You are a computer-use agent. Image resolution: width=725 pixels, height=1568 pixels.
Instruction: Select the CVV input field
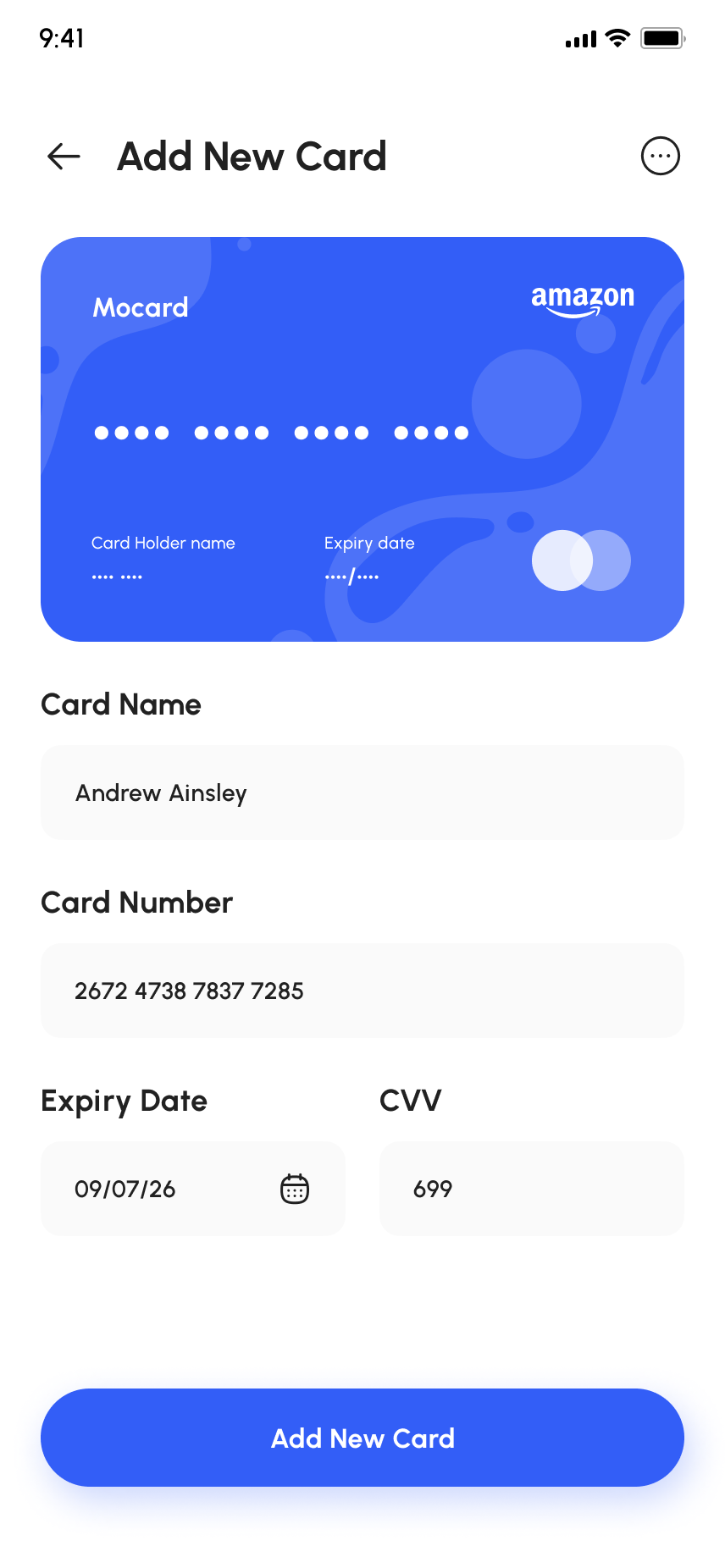[531, 1189]
